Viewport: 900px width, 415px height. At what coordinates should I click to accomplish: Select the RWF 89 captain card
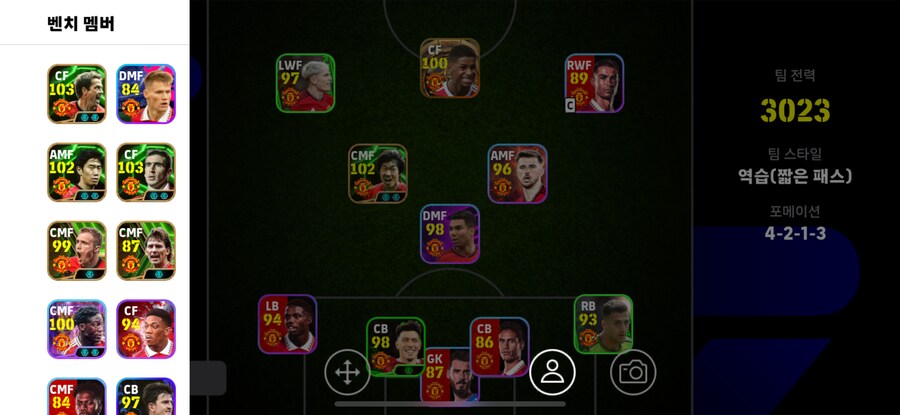tap(594, 83)
